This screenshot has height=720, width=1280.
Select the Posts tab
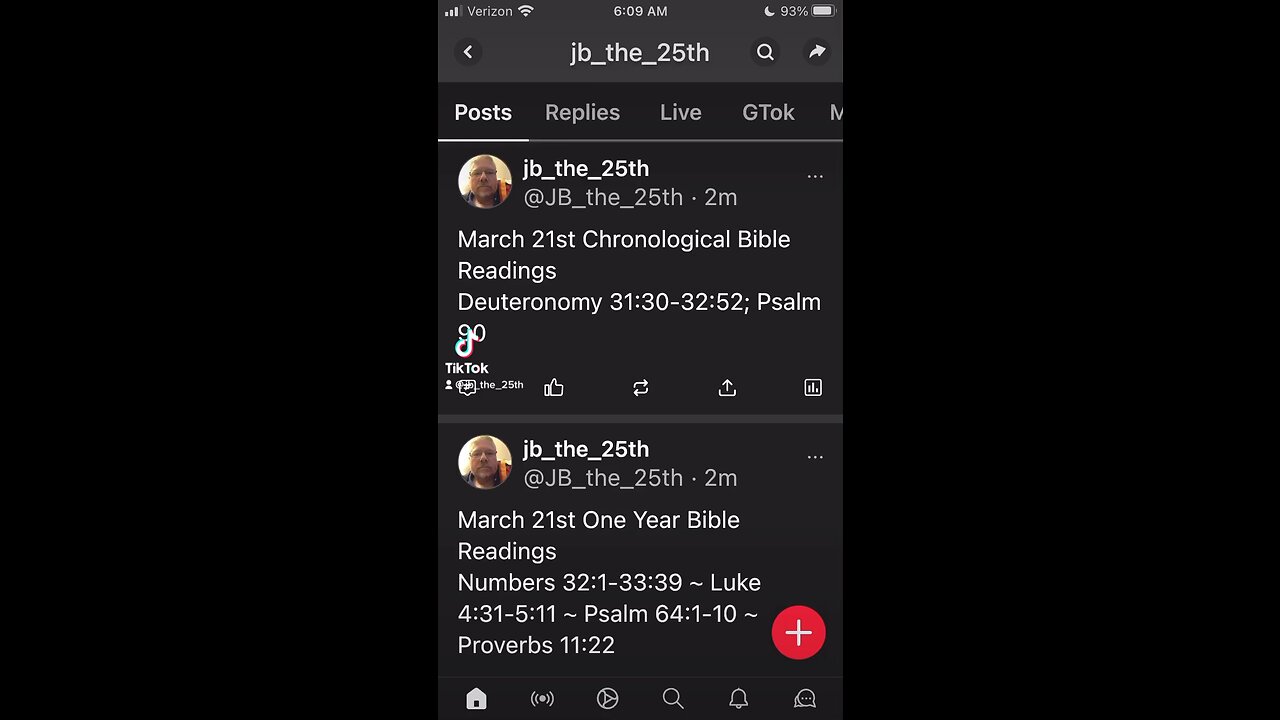pyautogui.click(x=483, y=113)
